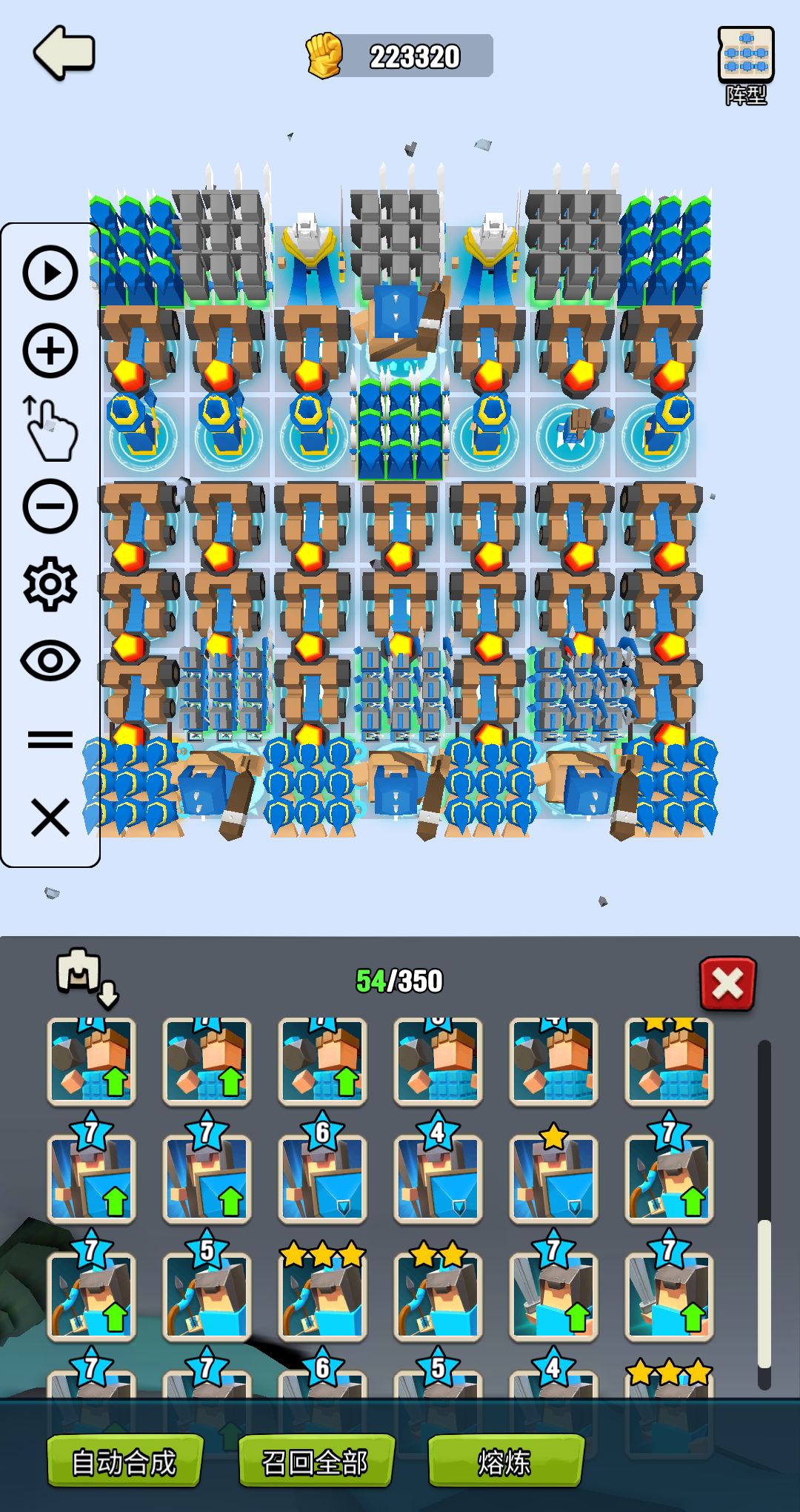
Task: View the 54/350 capacity counter
Action: (x=398, y=978)
